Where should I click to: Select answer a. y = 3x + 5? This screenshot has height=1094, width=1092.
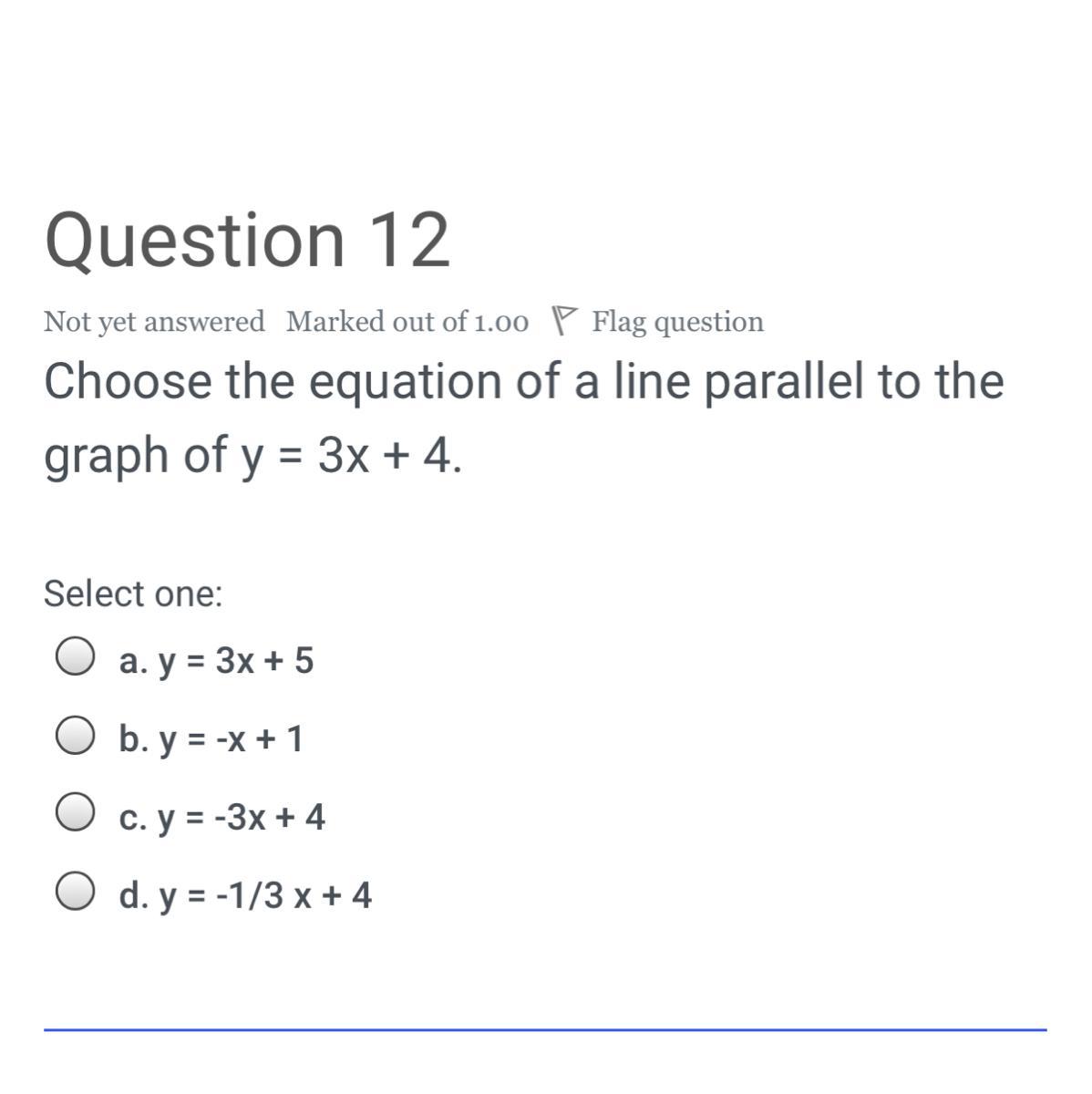[75, 657]
